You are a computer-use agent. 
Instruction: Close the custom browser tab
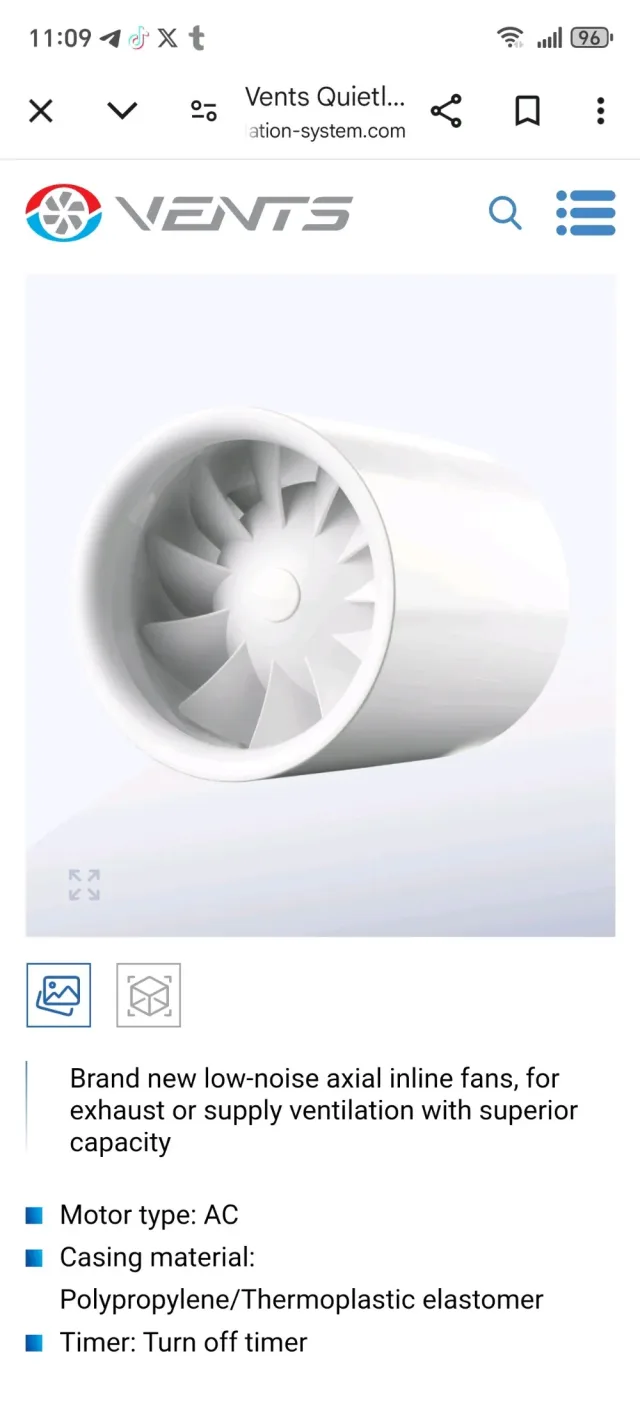(41, 111)
